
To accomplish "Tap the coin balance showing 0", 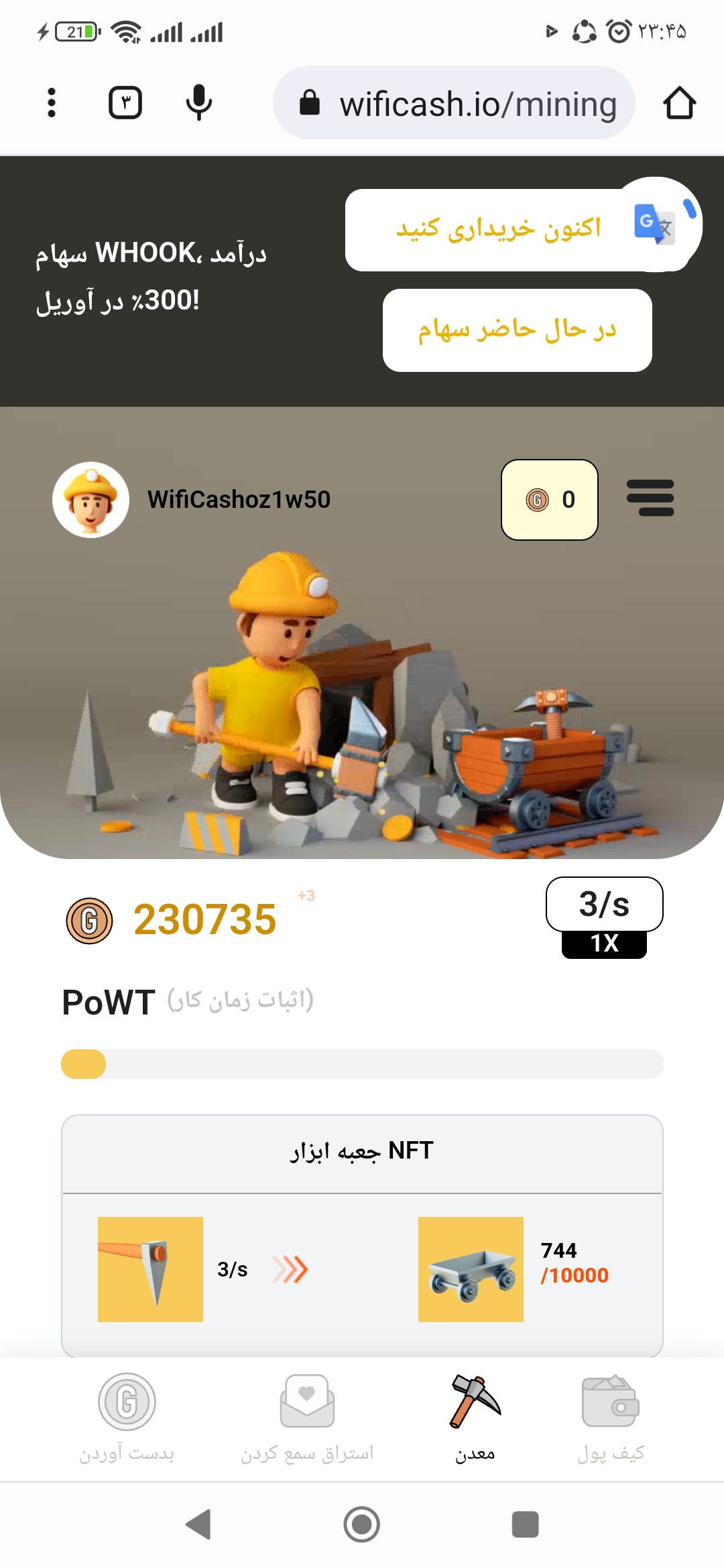I will 550,500.
